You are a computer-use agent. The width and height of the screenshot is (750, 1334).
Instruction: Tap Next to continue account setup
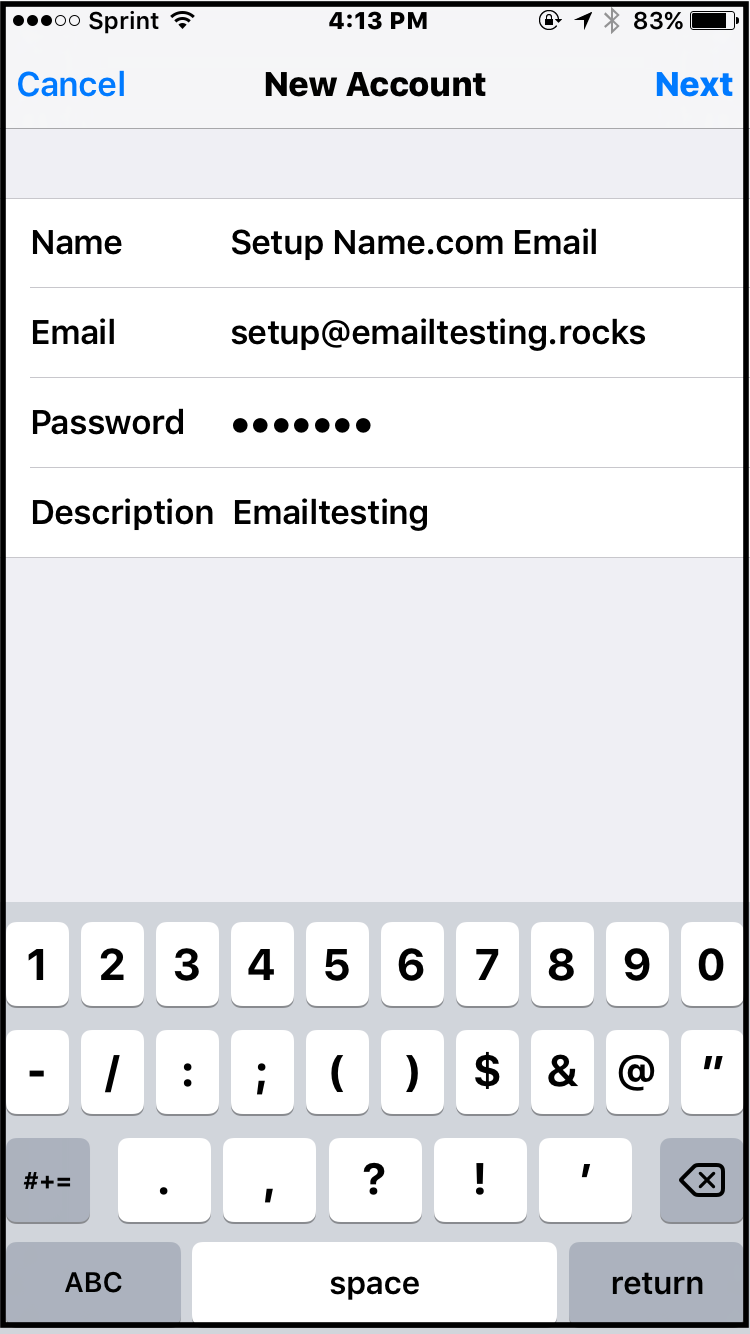point(694,85)
